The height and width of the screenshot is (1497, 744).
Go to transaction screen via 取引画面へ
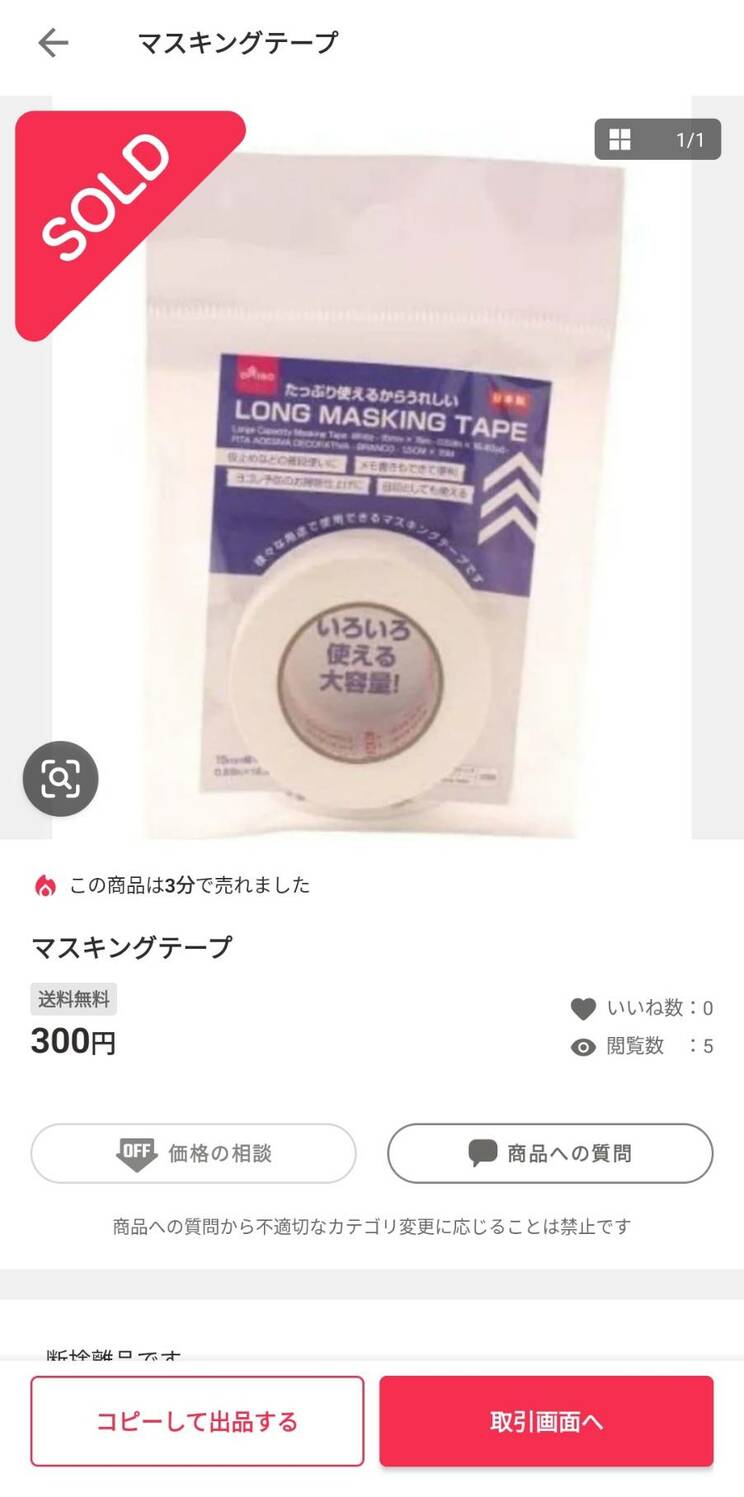[x=547, y=1421]
